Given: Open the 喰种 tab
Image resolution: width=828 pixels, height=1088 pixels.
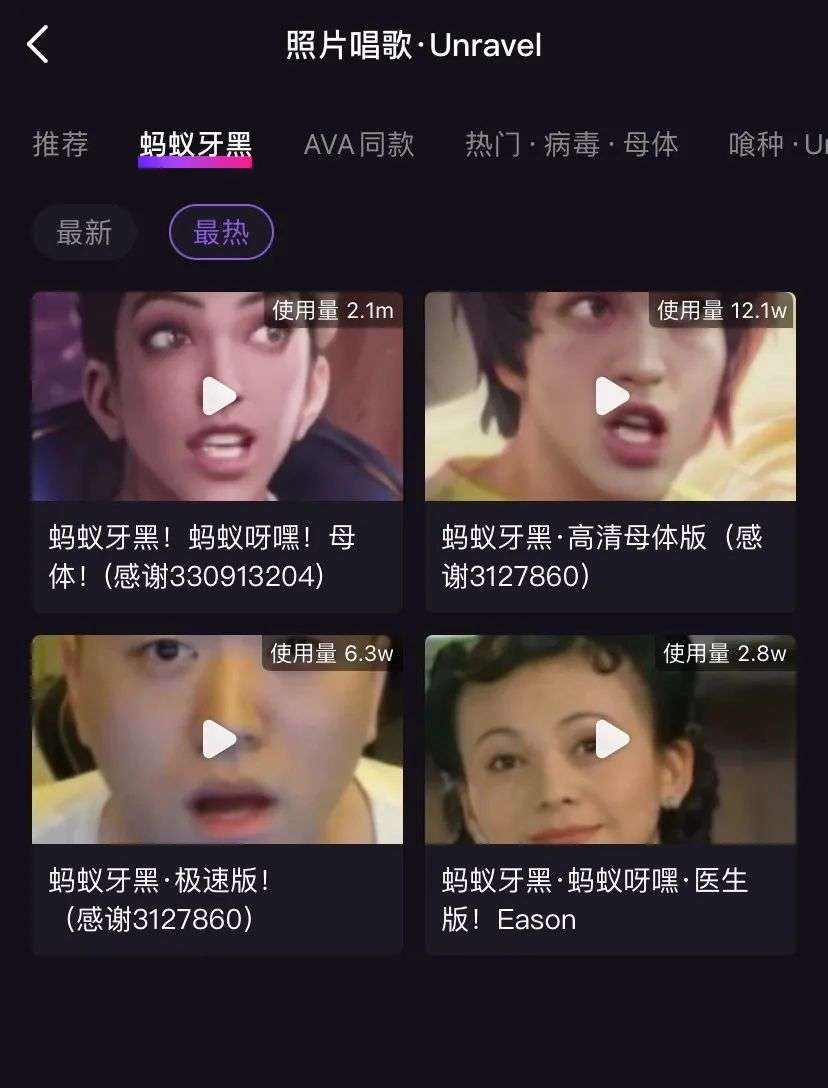Looking at the screenshot, I should click(x=776, y=144).
